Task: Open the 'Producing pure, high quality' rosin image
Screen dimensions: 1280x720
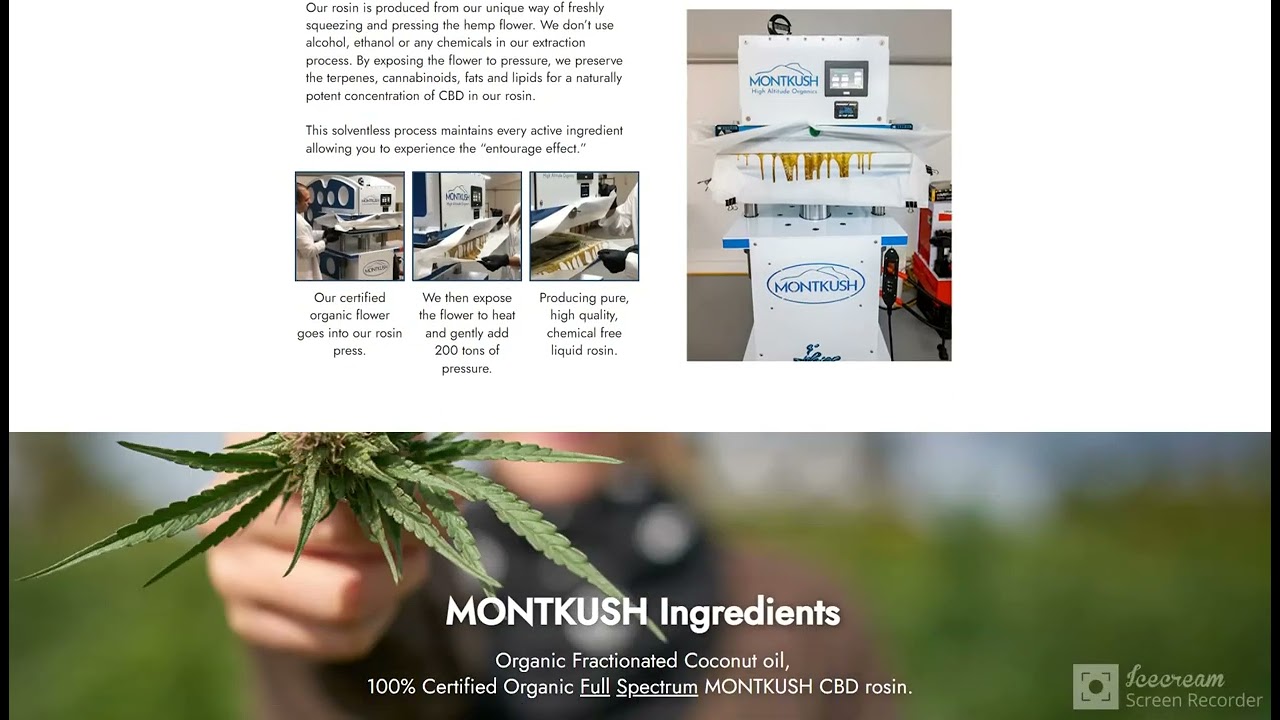Action: click(x=584, y=226)
